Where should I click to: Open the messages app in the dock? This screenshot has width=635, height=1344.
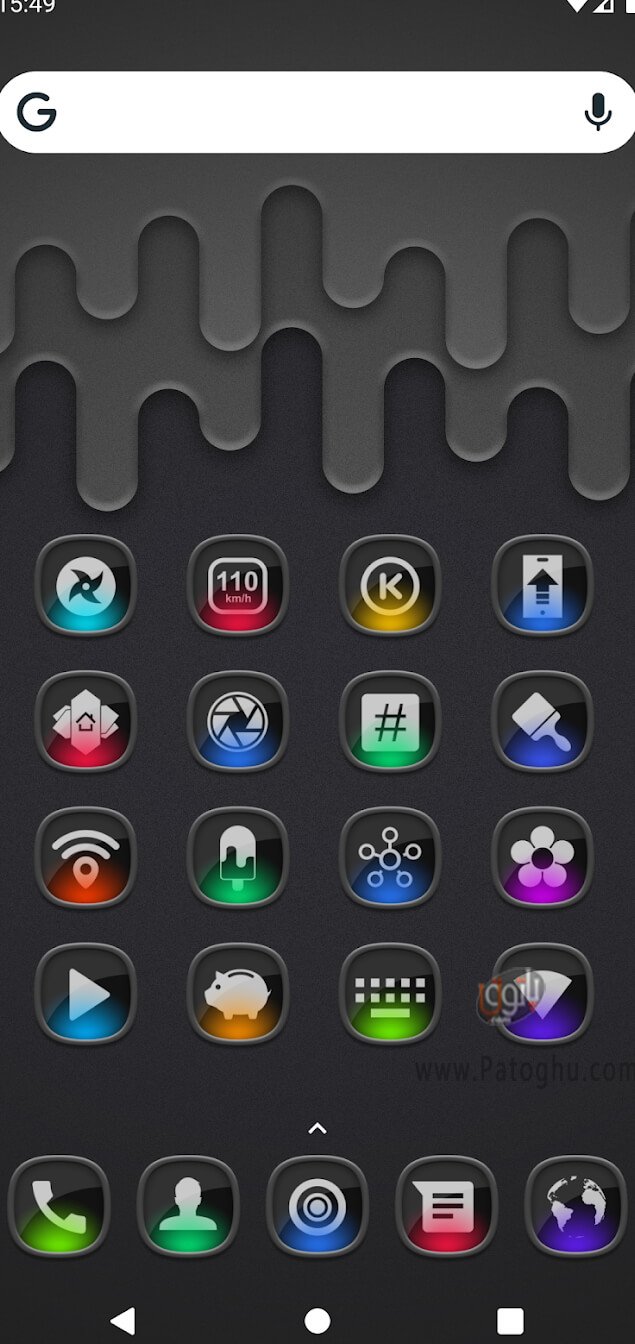[447, 1206]
